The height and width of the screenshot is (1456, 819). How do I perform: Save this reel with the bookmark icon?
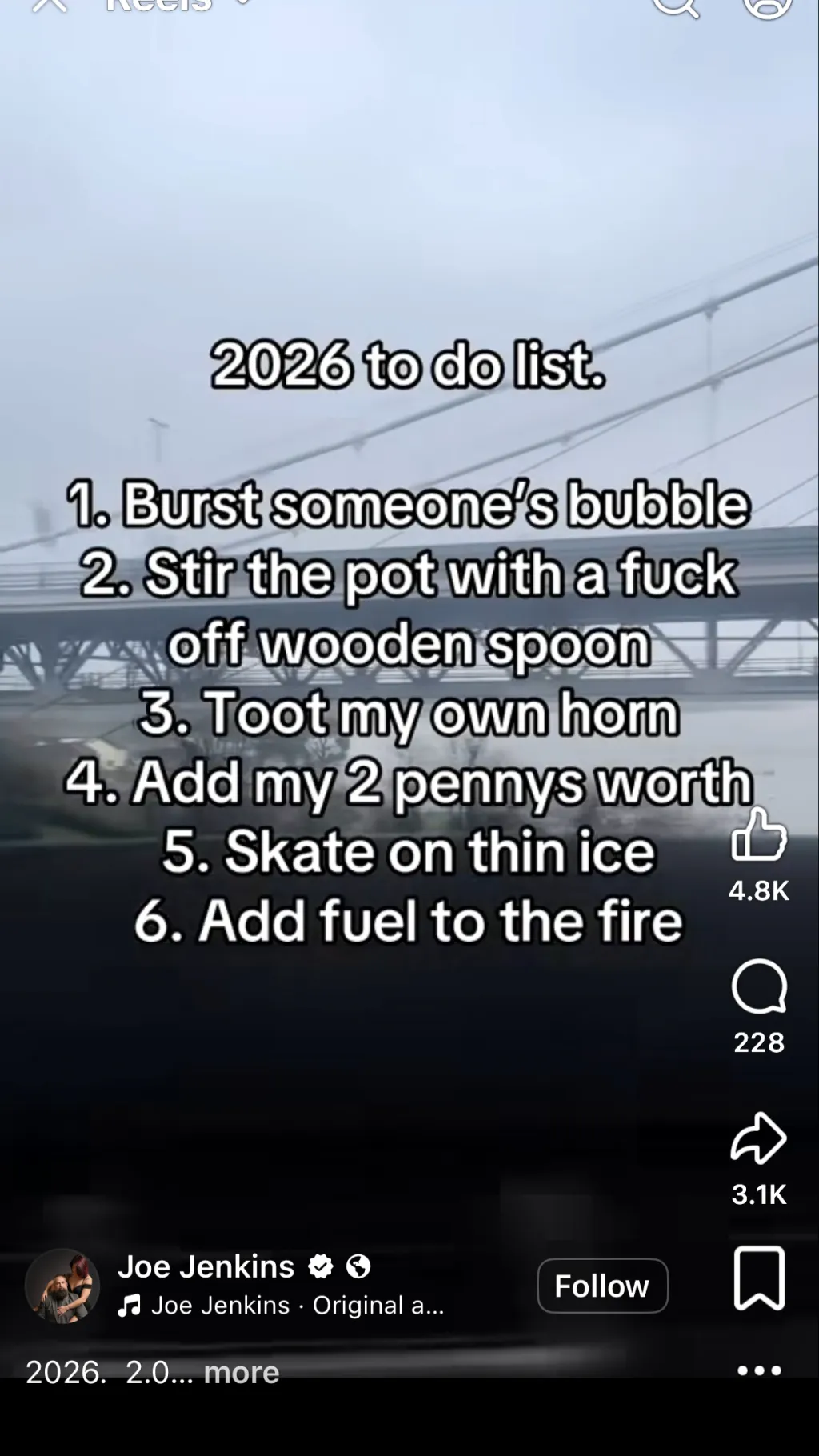pyautogui.click(x=759, y=1278)
